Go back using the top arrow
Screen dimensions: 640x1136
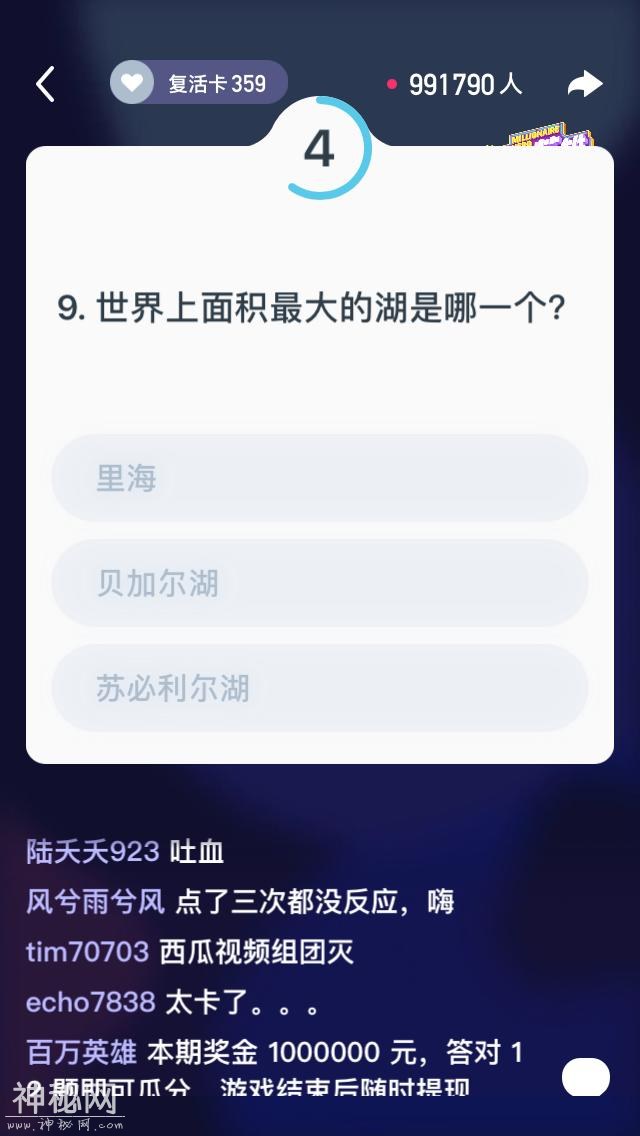tap(45, 84)
